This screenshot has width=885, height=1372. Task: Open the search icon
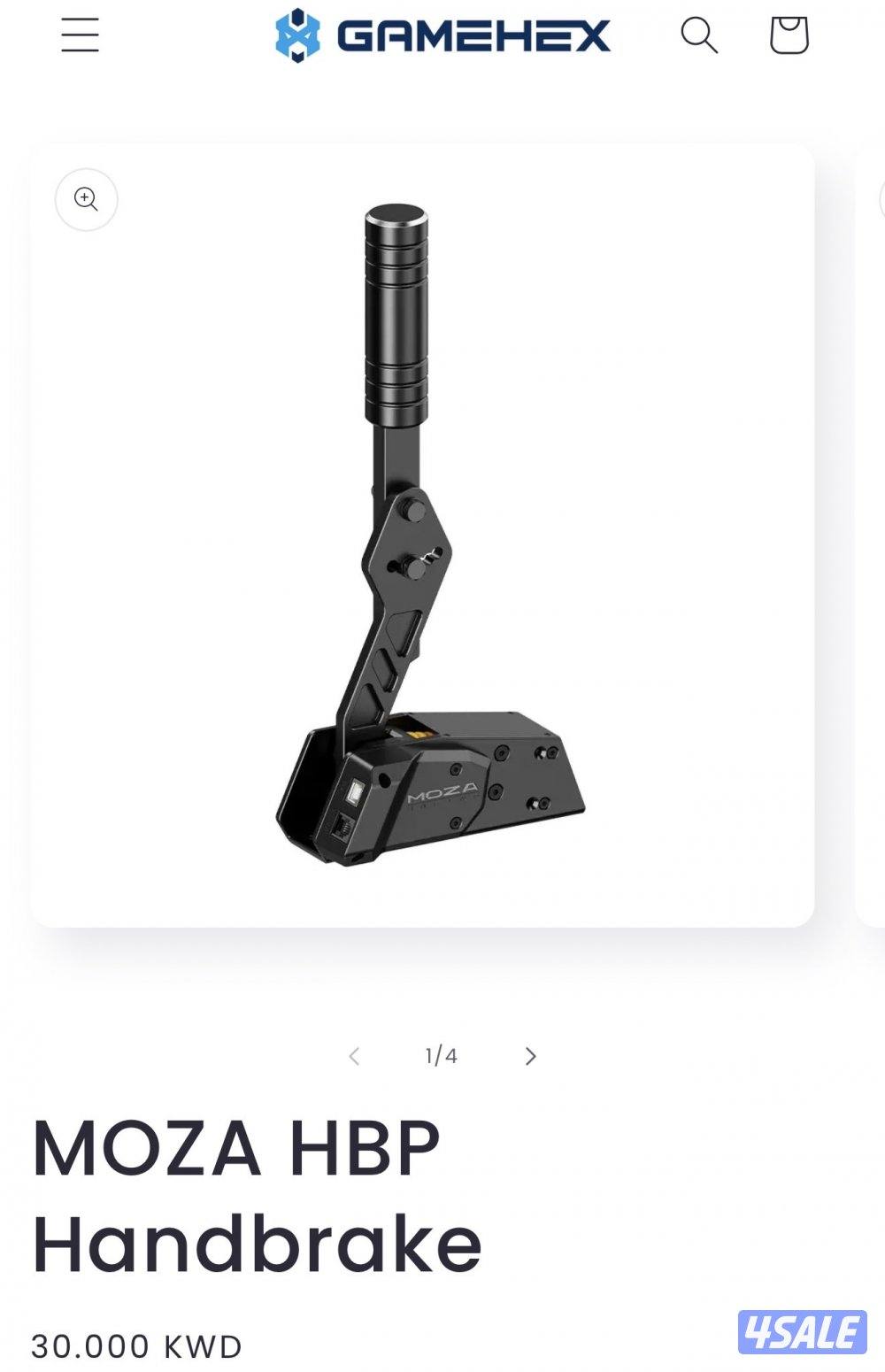pos(698,35)
